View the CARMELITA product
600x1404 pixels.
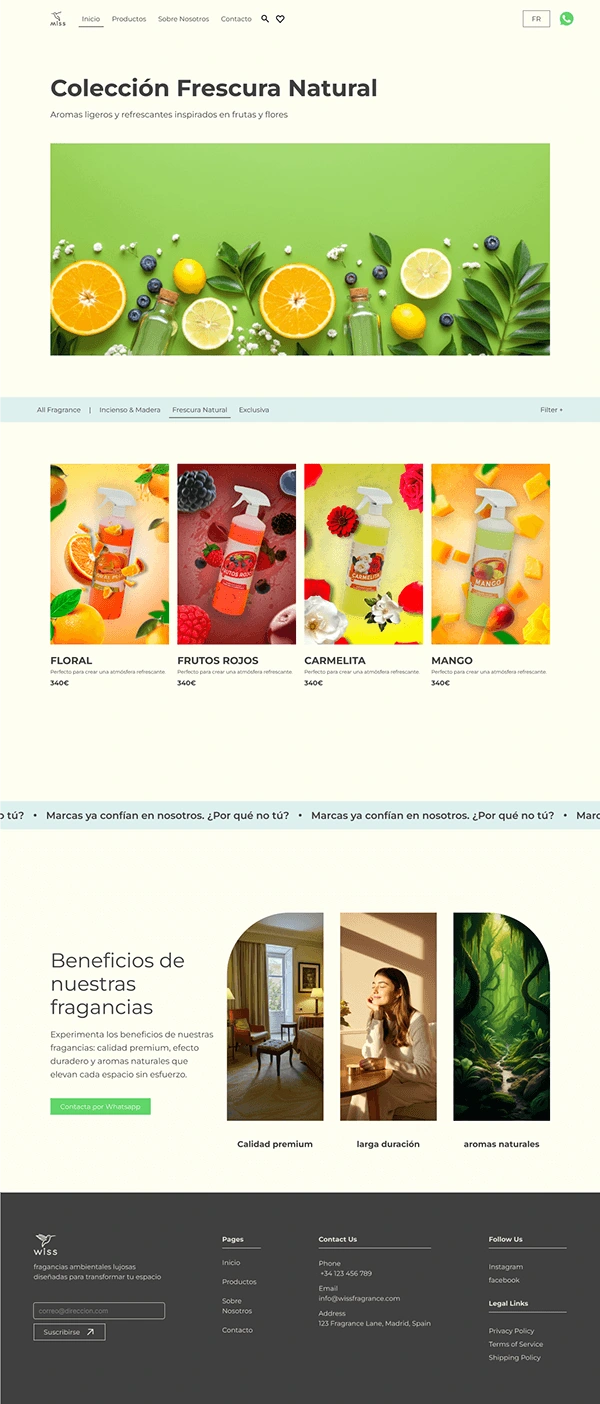pyautogui.click(x=363, y=554)
